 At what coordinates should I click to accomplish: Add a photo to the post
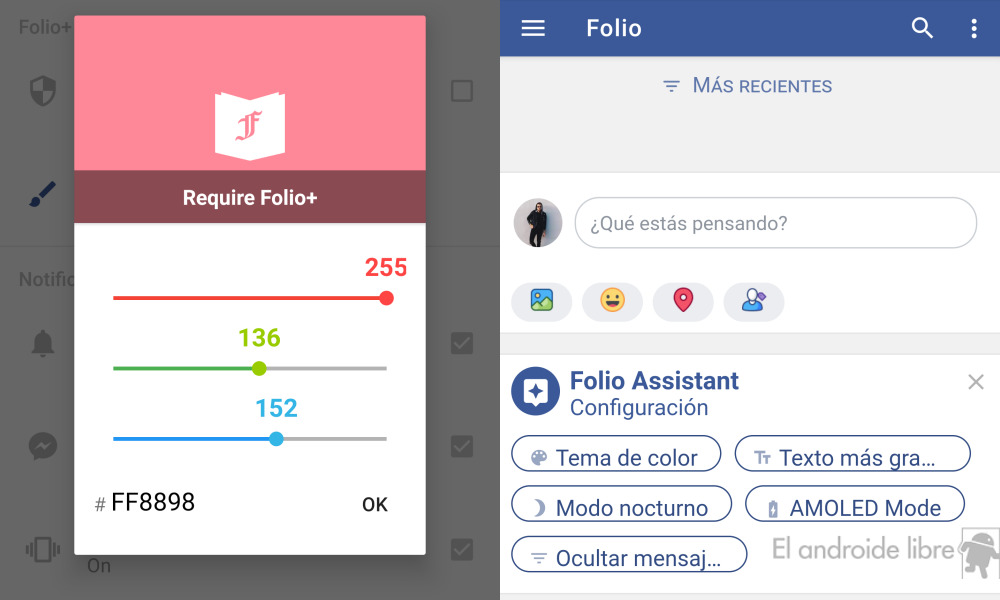[x=542, y=300]
